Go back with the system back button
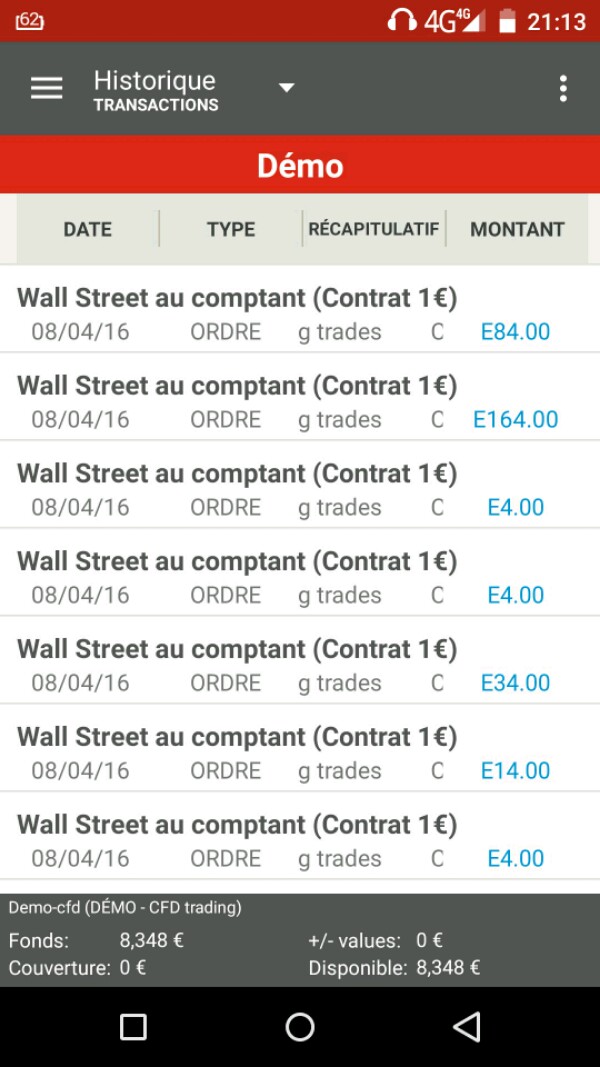600x1067 pixels. [x=466, y=1026]
